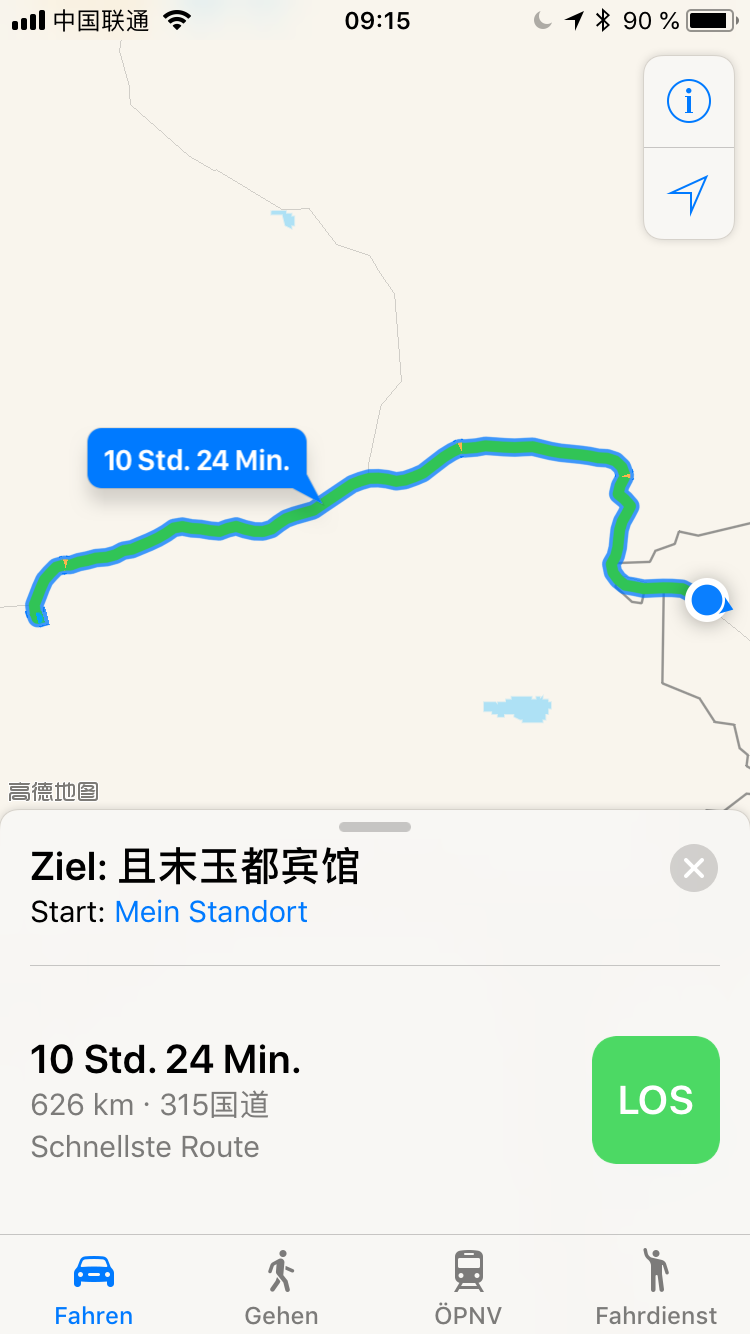Viewport: 750px width, 1334px height.
Task: Open the Fahrdienst ride service tab
Action: point(656,1288)
